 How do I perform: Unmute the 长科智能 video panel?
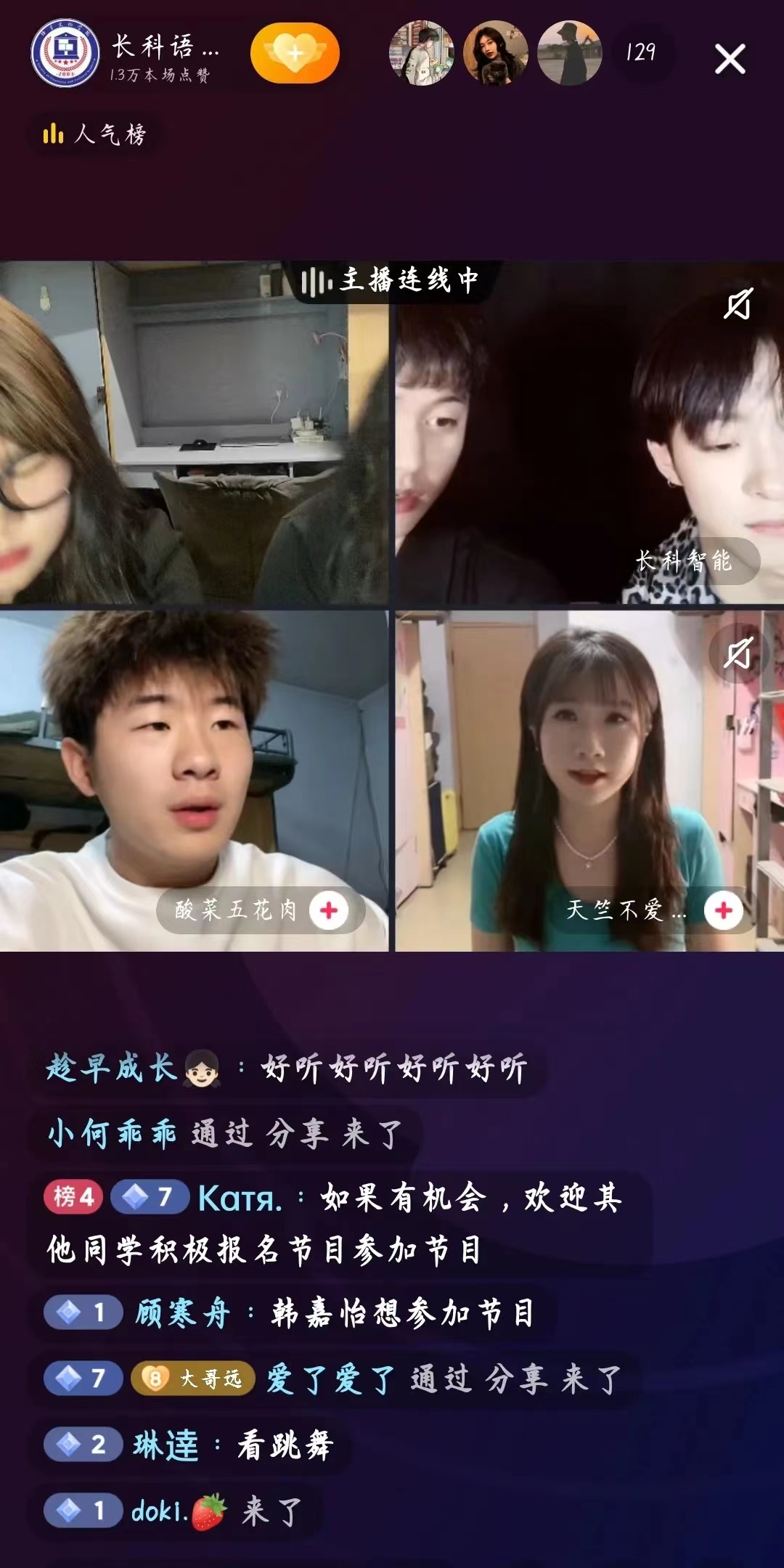(738, 304)
